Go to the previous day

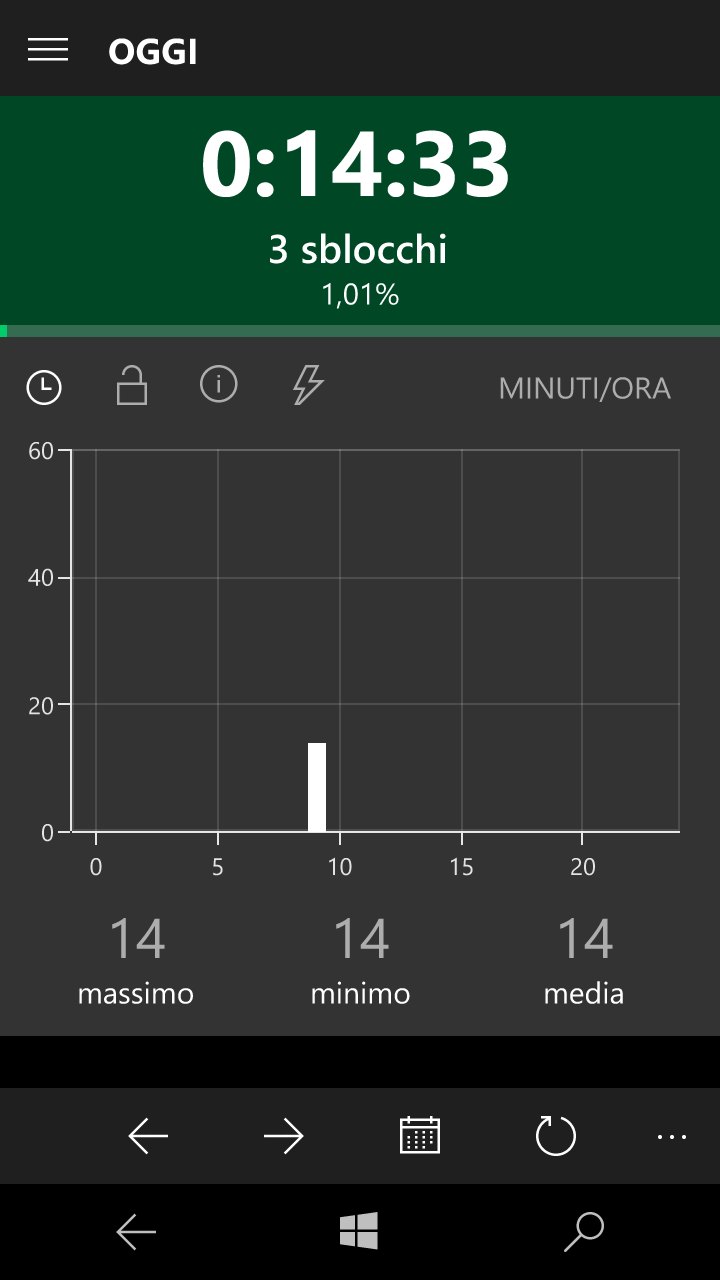click(x=148, y=1136)
